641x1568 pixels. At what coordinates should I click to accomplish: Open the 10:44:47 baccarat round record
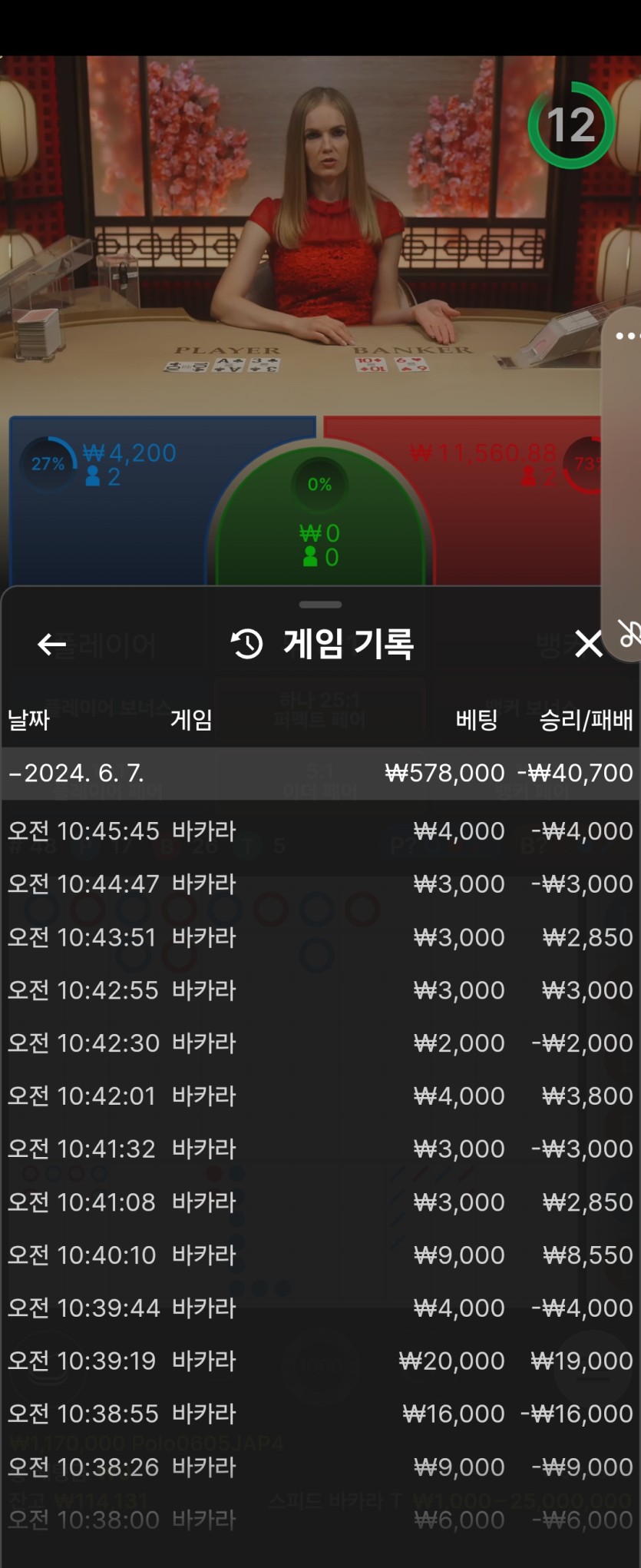point(320,884)
